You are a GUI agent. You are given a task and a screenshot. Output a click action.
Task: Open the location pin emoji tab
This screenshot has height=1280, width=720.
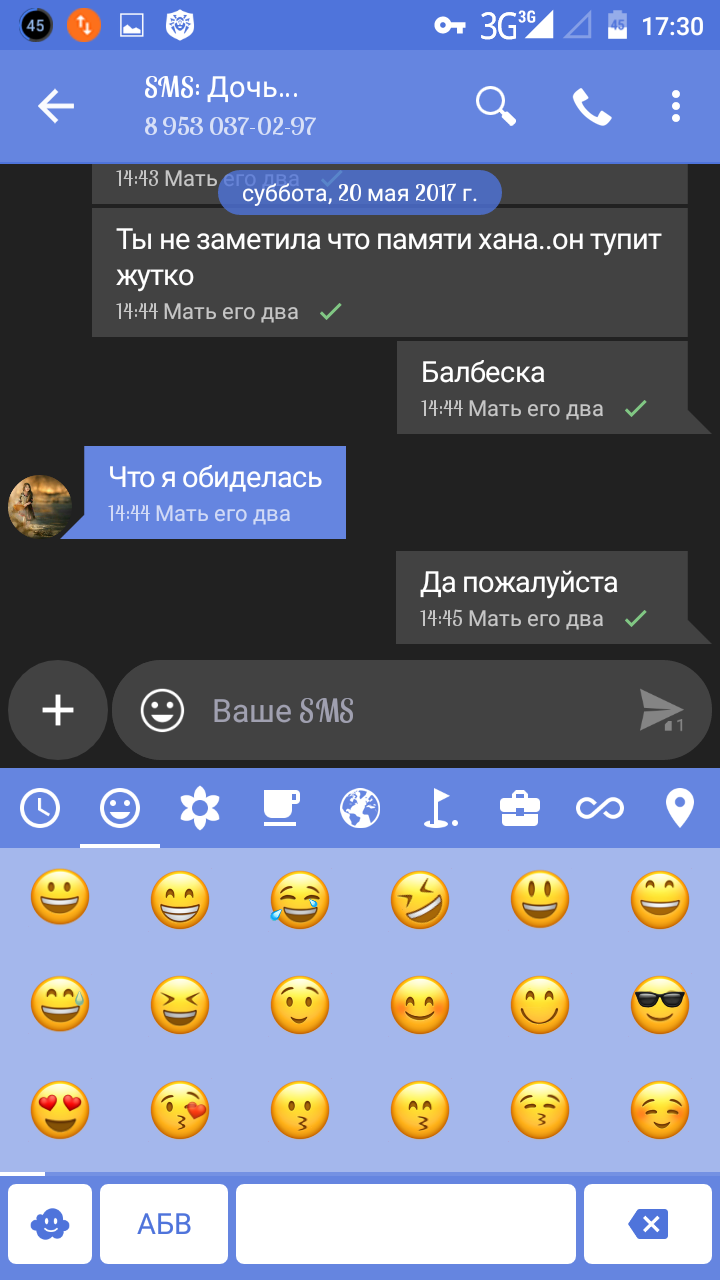tap(680, 808)
